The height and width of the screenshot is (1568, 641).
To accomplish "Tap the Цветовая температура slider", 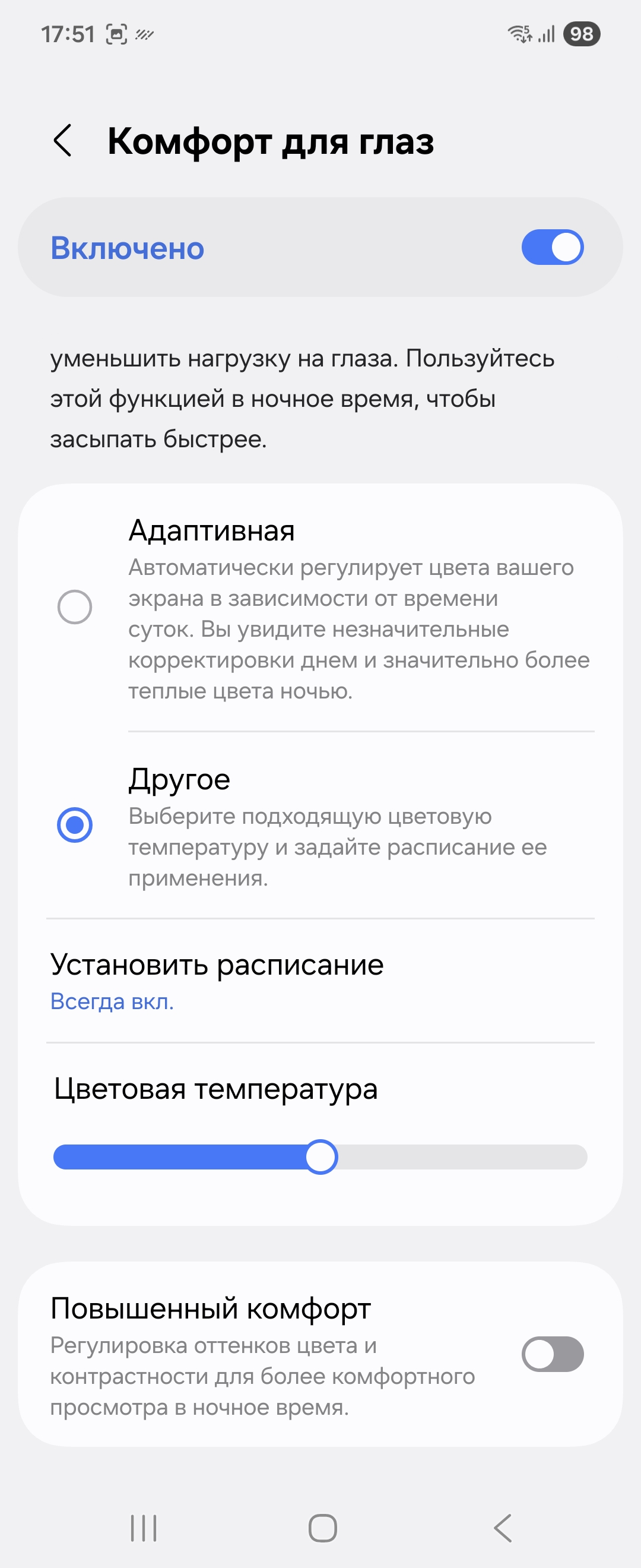I will tap(320, 1156).
